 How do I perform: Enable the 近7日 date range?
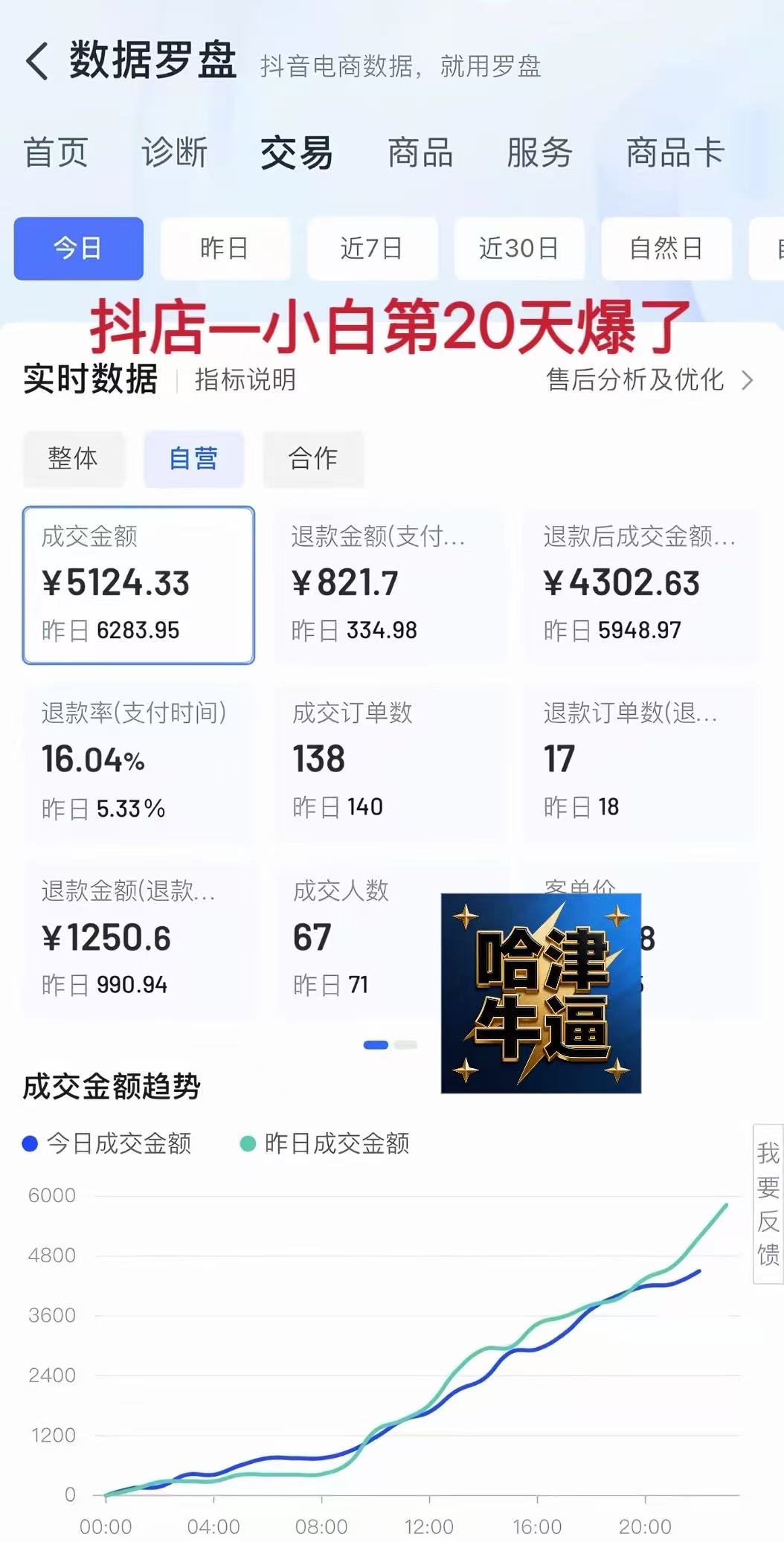point(373,249)
